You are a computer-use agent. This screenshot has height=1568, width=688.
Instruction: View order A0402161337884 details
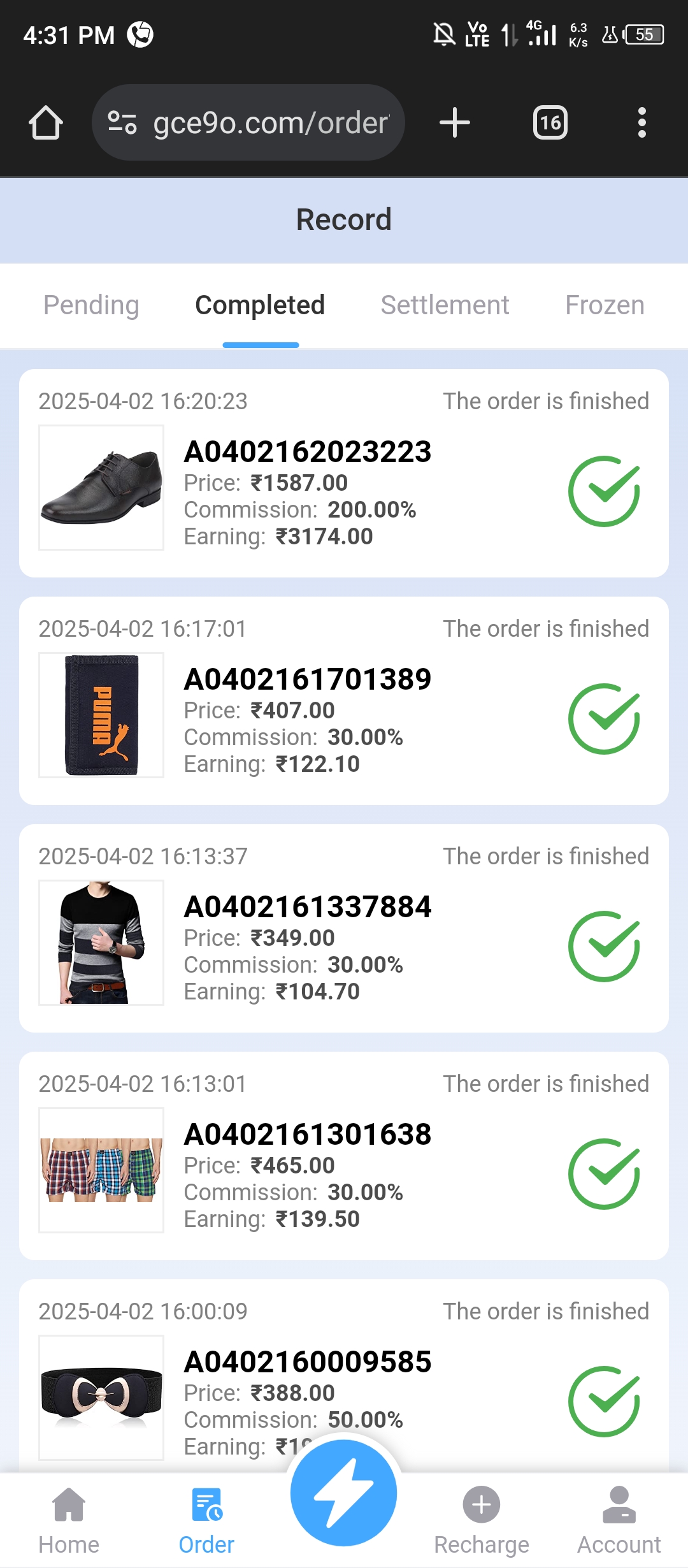(308, 907)
